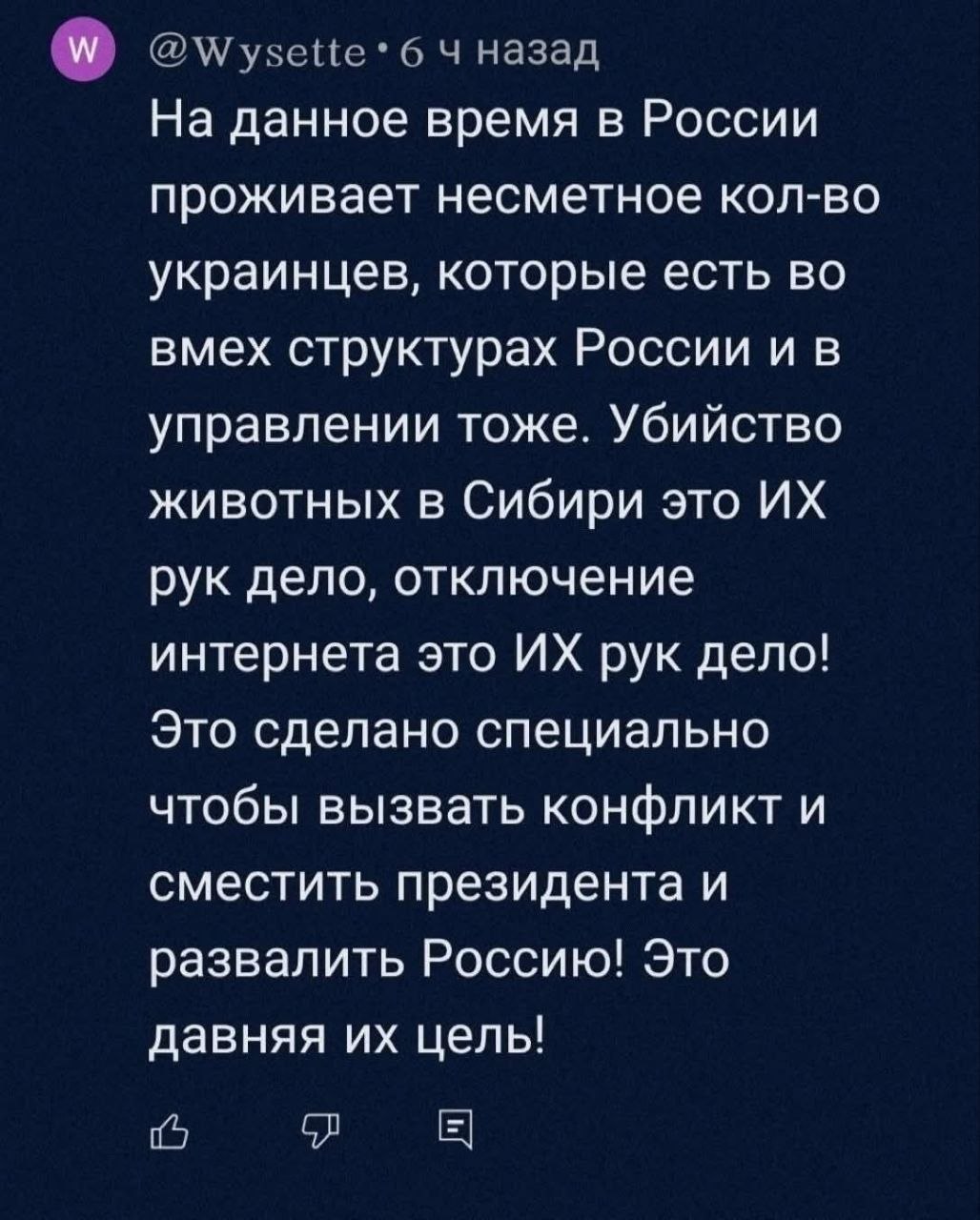980x1220 pixels.
Task: Dislike the comment by @Wysette
Action: pos(320,1129)
